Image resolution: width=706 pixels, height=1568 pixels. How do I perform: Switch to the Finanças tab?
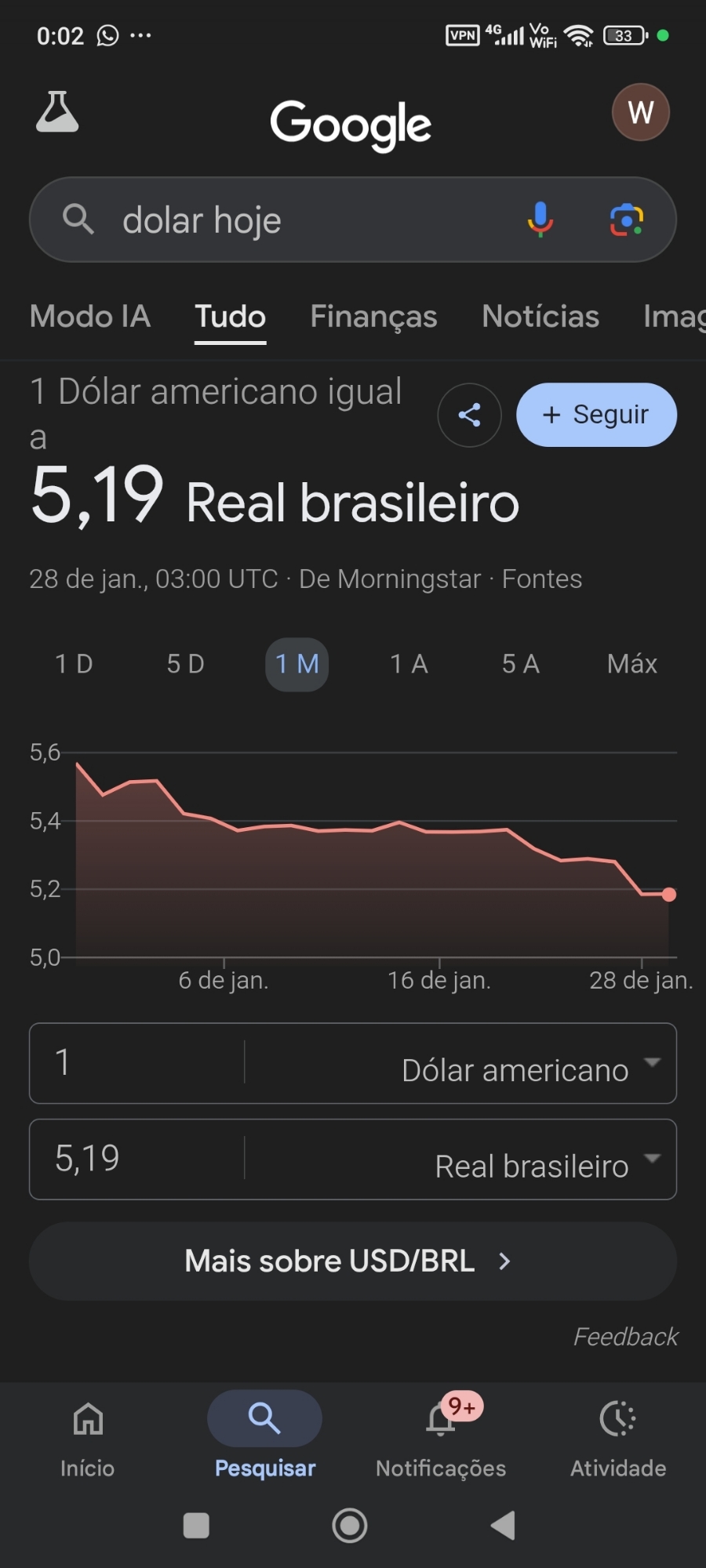coord(373,317)
